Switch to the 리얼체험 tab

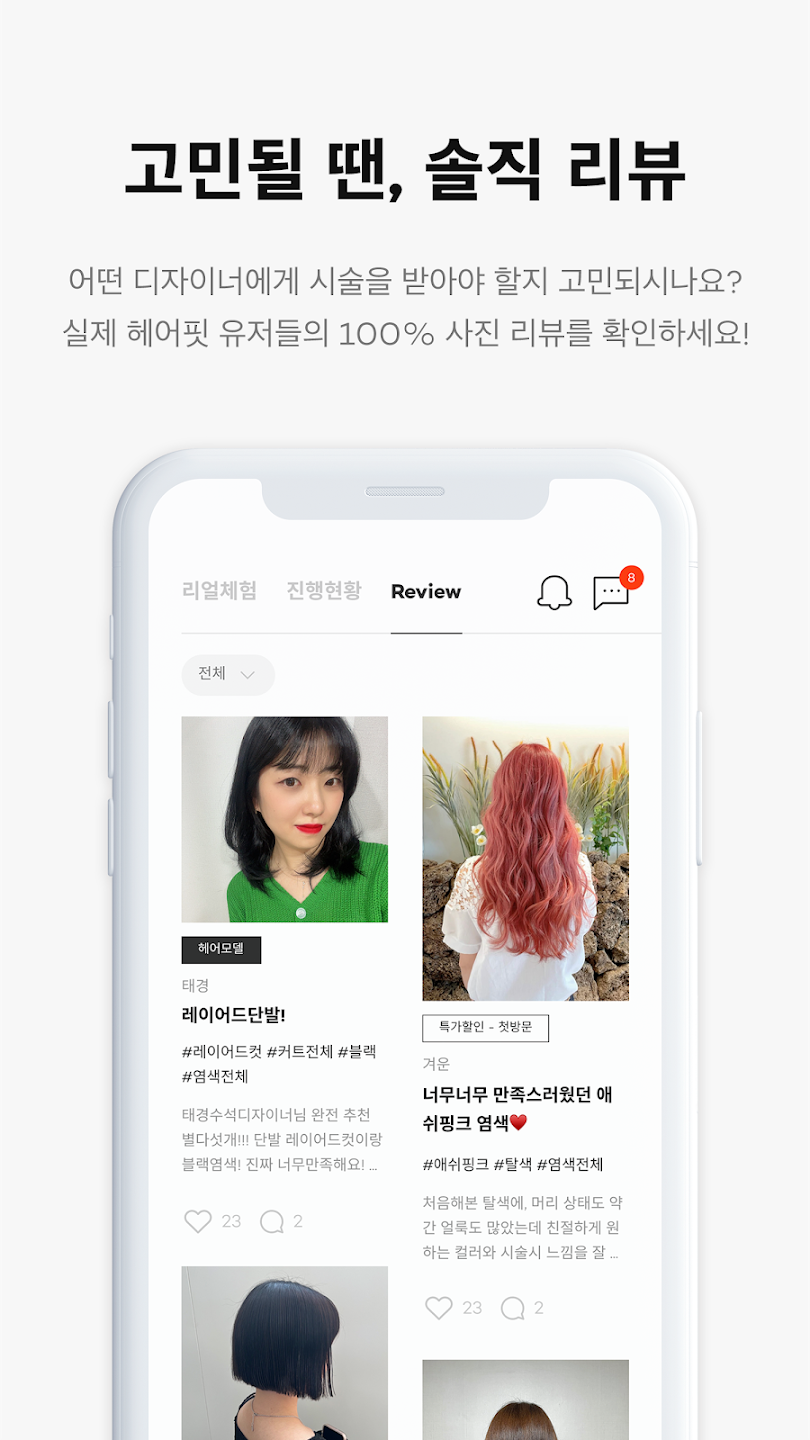click(x=218, y=592)
